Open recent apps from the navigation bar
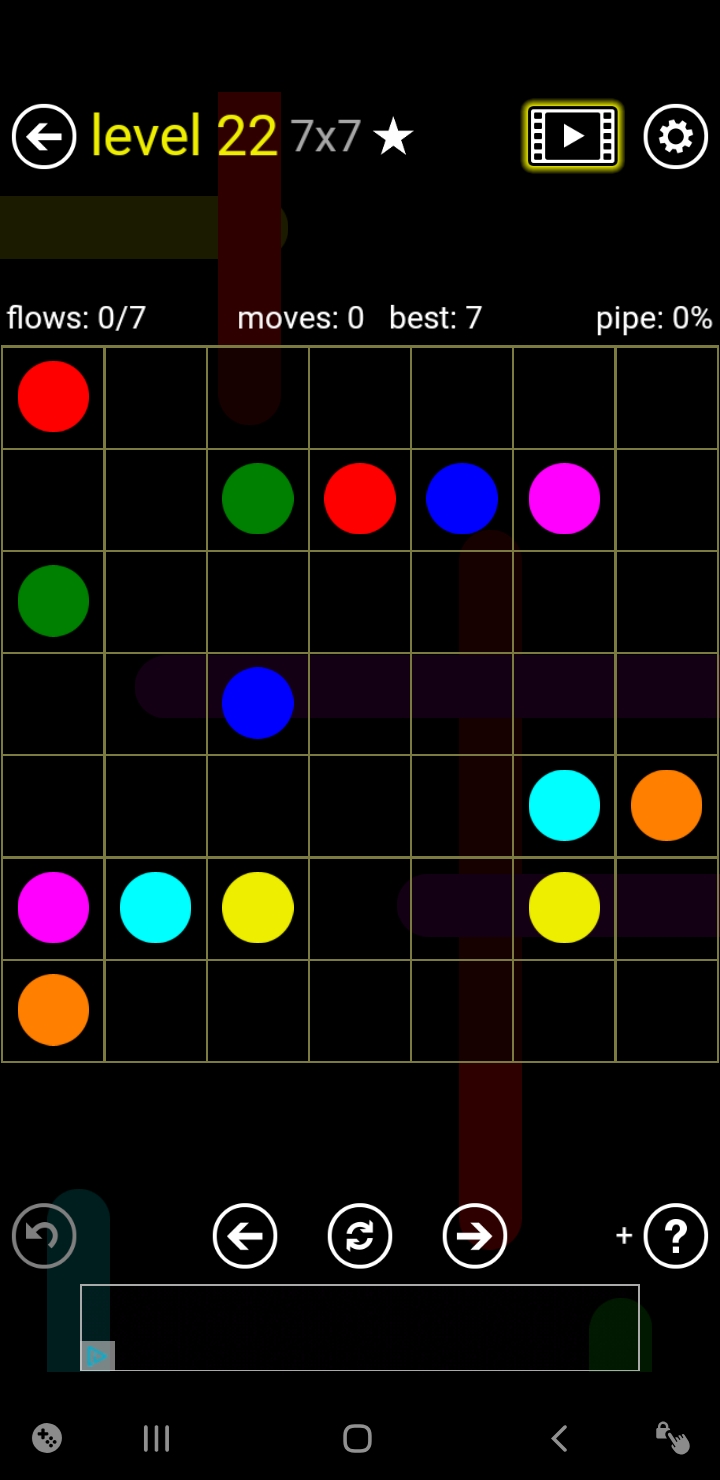Screen dimensions: 720x1480 [157, 1439]
